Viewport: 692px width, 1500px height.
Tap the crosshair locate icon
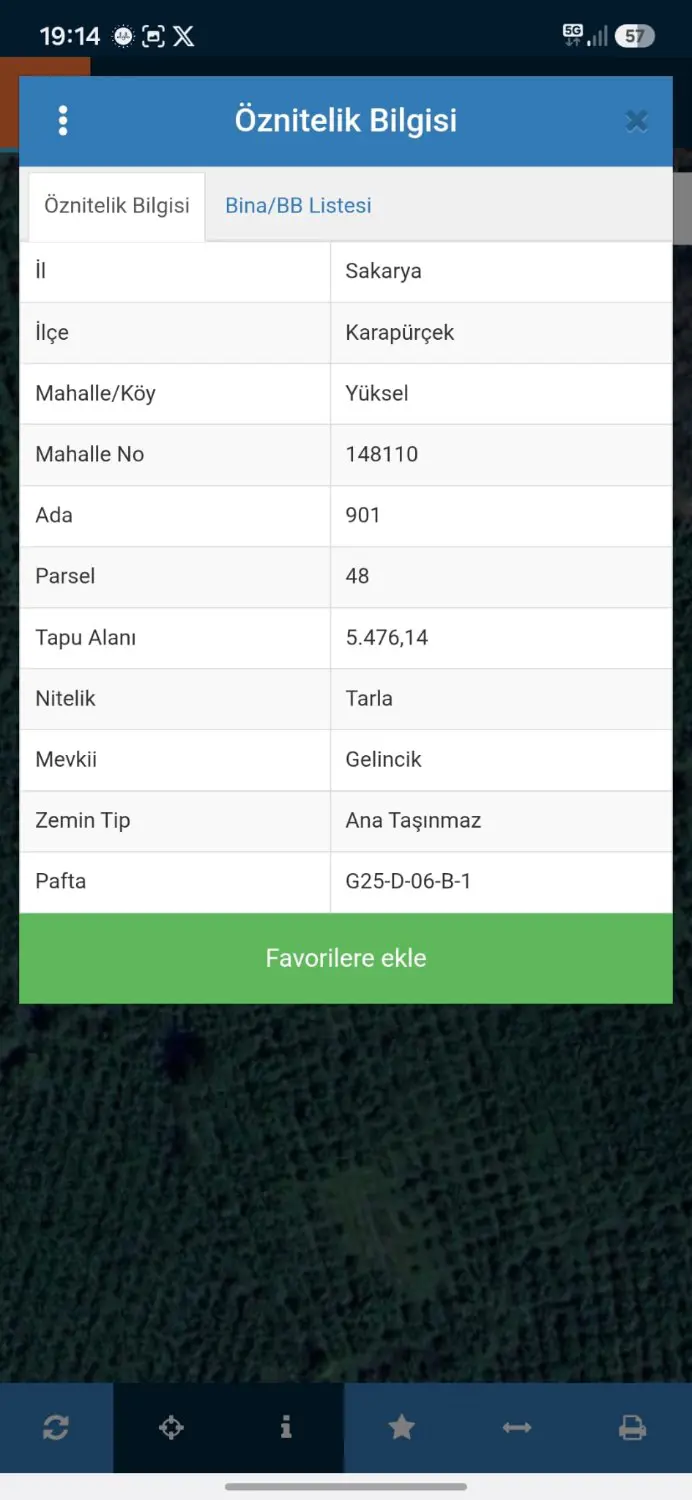[x=172, y=1428]
